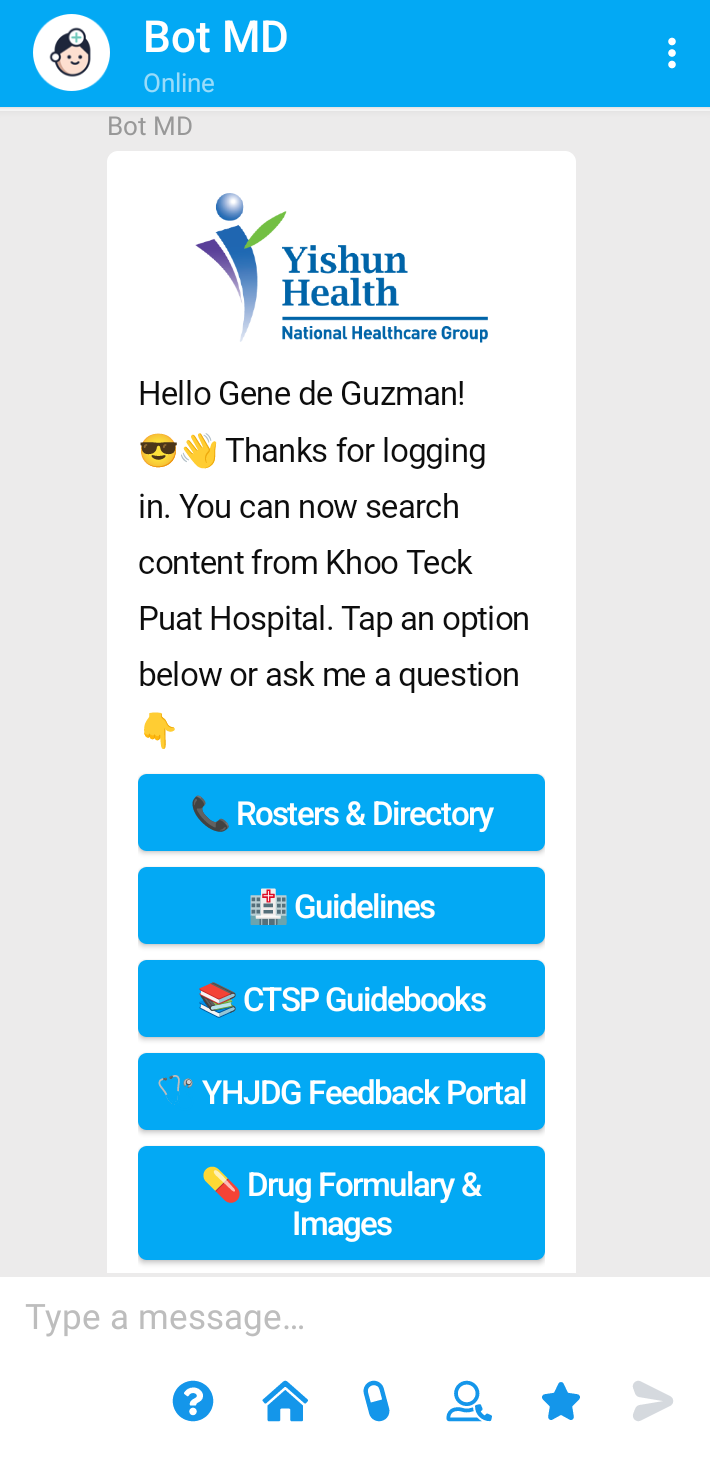Go to YHJDG Feedback Portal
The height and width of the screenshot is (1457, 710).
[341, 1092]
